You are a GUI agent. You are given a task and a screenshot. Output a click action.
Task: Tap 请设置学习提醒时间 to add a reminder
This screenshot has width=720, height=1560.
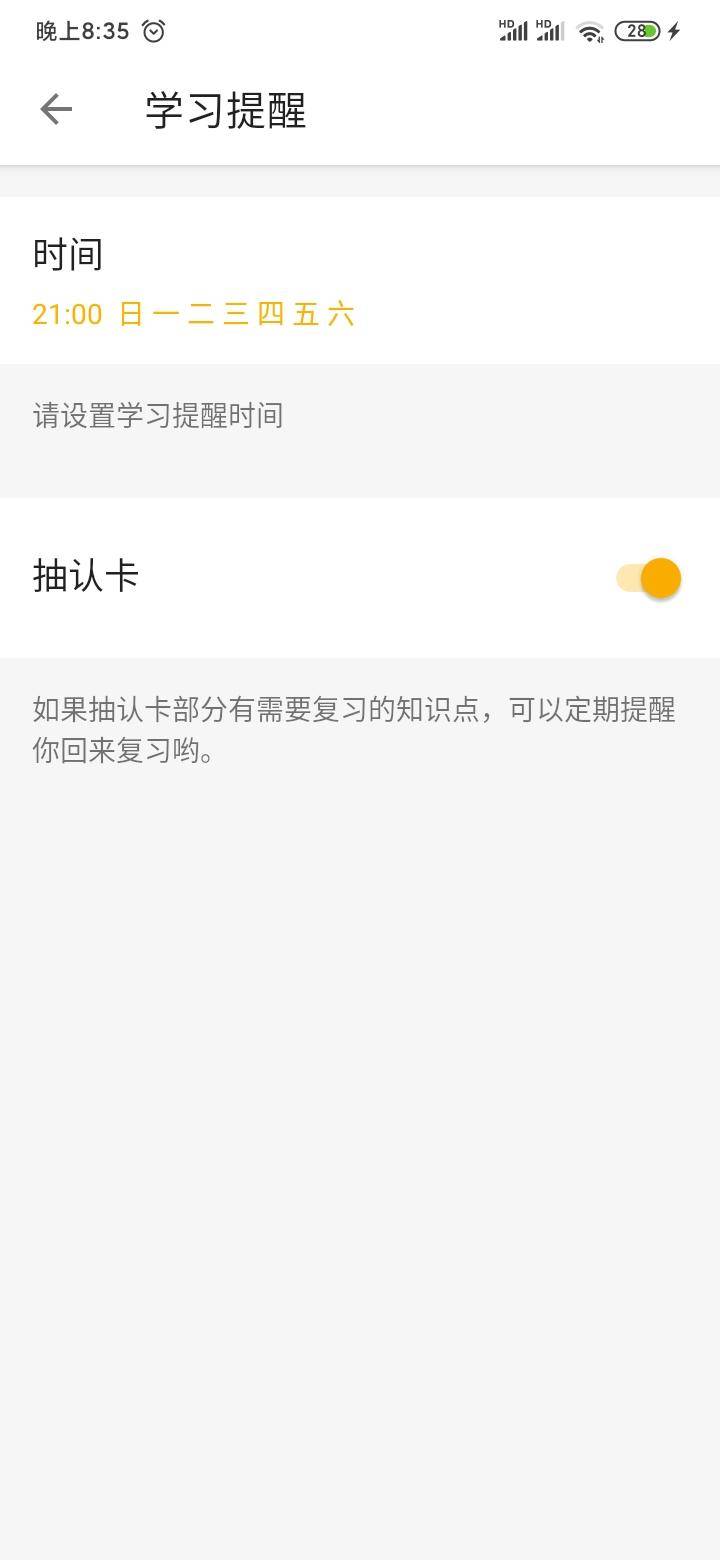point(158,415)
